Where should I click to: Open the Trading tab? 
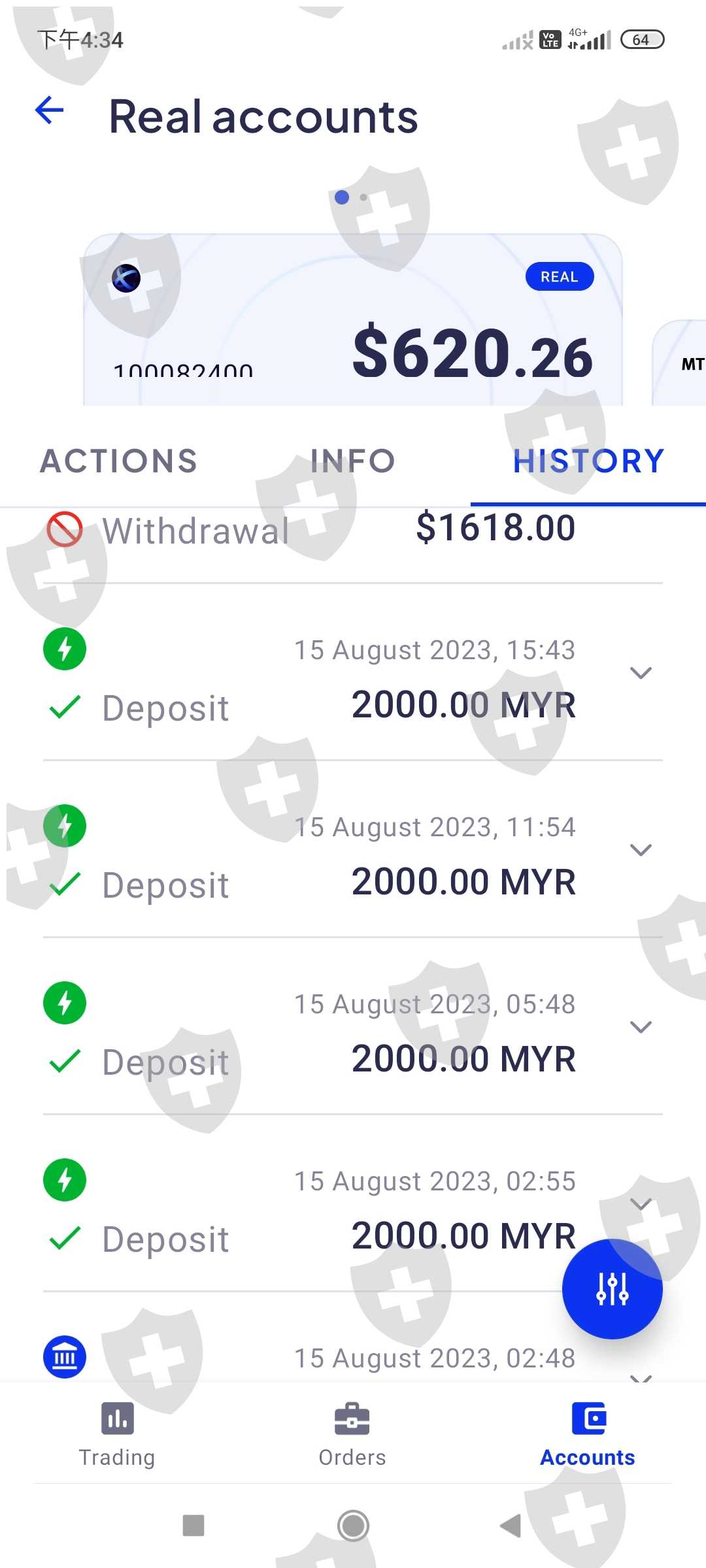point(118,1435)
